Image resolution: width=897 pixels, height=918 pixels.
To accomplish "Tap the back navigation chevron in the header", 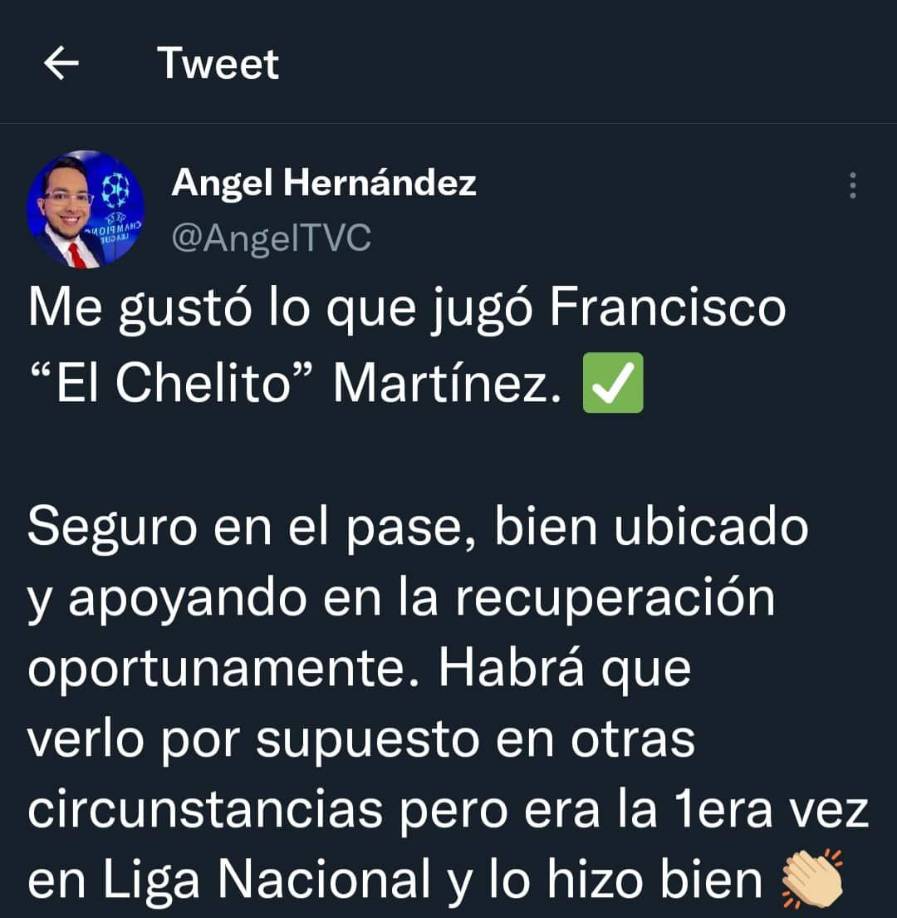I will pos(62,63).
